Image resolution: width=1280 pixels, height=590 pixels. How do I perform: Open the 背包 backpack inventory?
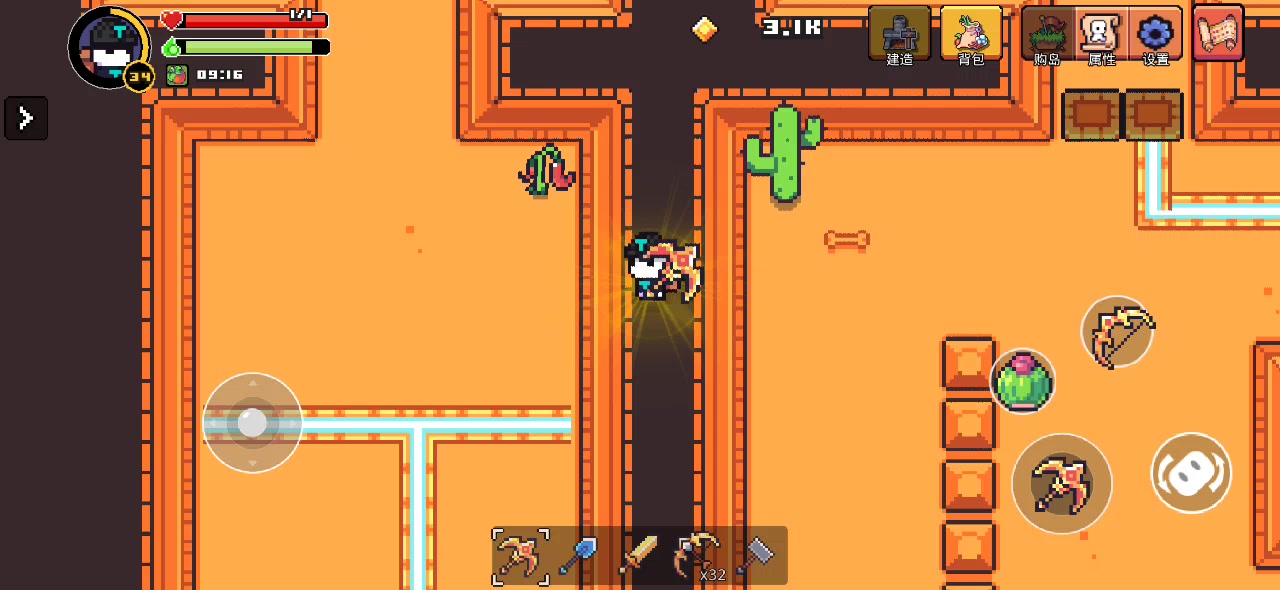click(x=971, y=36)
